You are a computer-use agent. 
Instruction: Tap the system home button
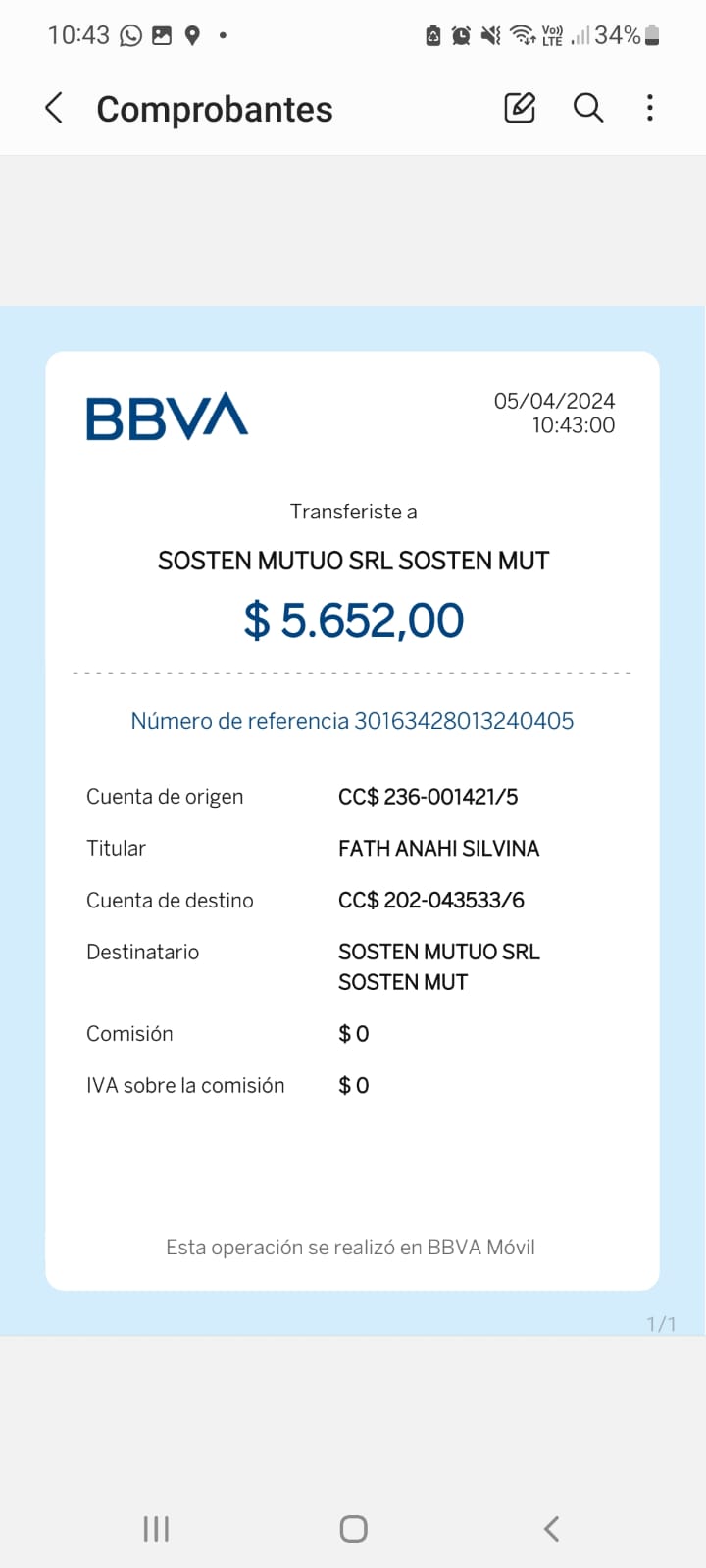[353, 1528]
